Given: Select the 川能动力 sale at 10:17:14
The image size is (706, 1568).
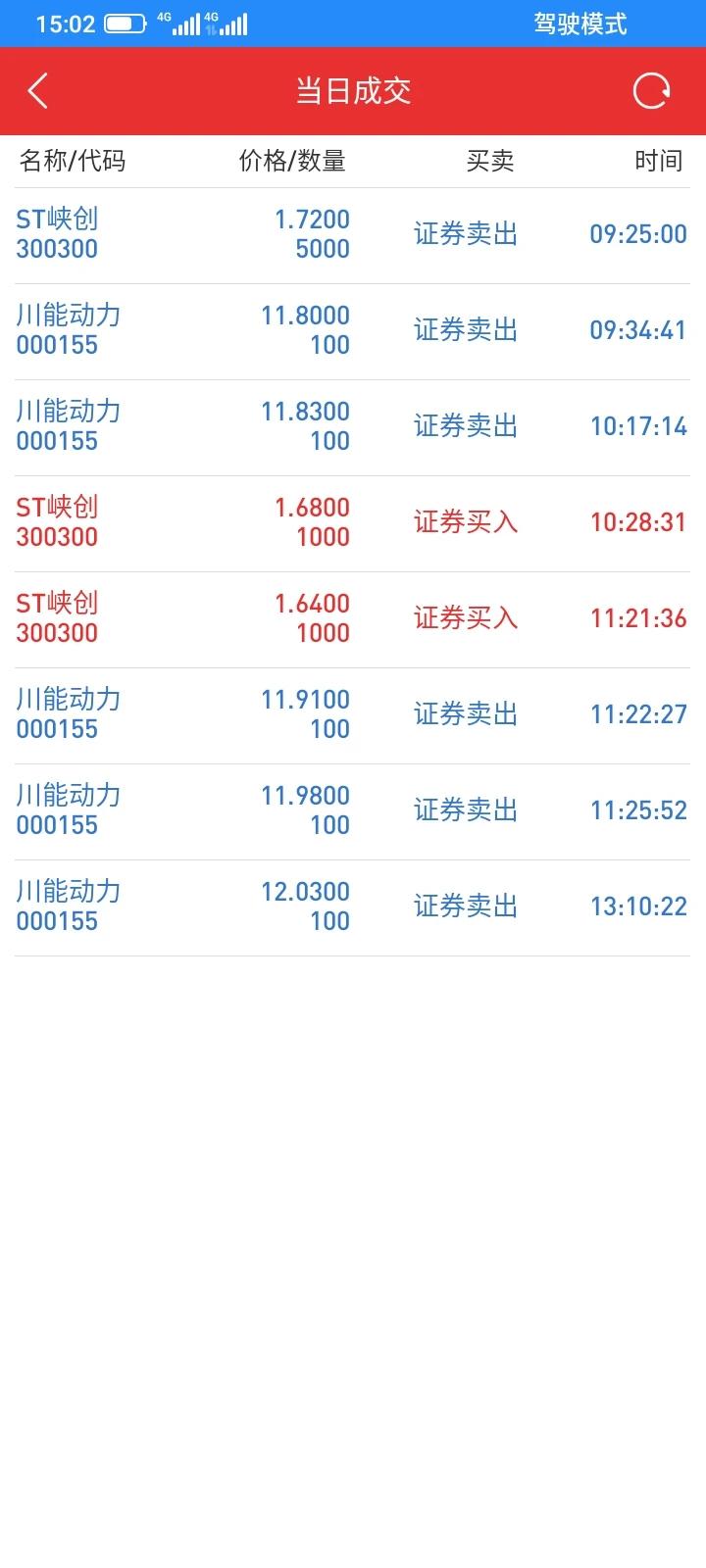Looking at the screenshot, I should click(353, 427).
